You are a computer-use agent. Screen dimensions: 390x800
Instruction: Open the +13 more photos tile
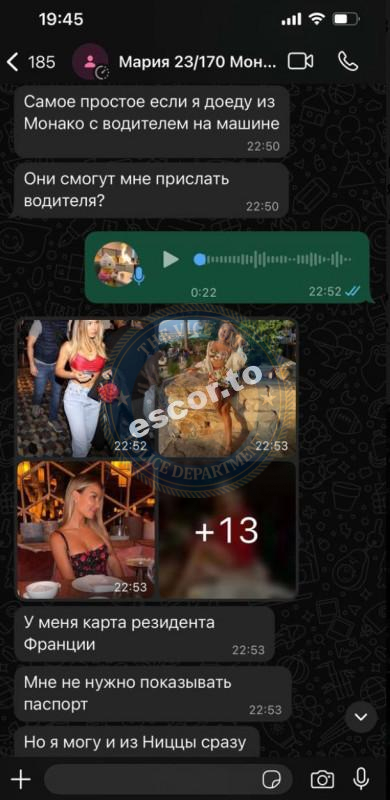227,530
